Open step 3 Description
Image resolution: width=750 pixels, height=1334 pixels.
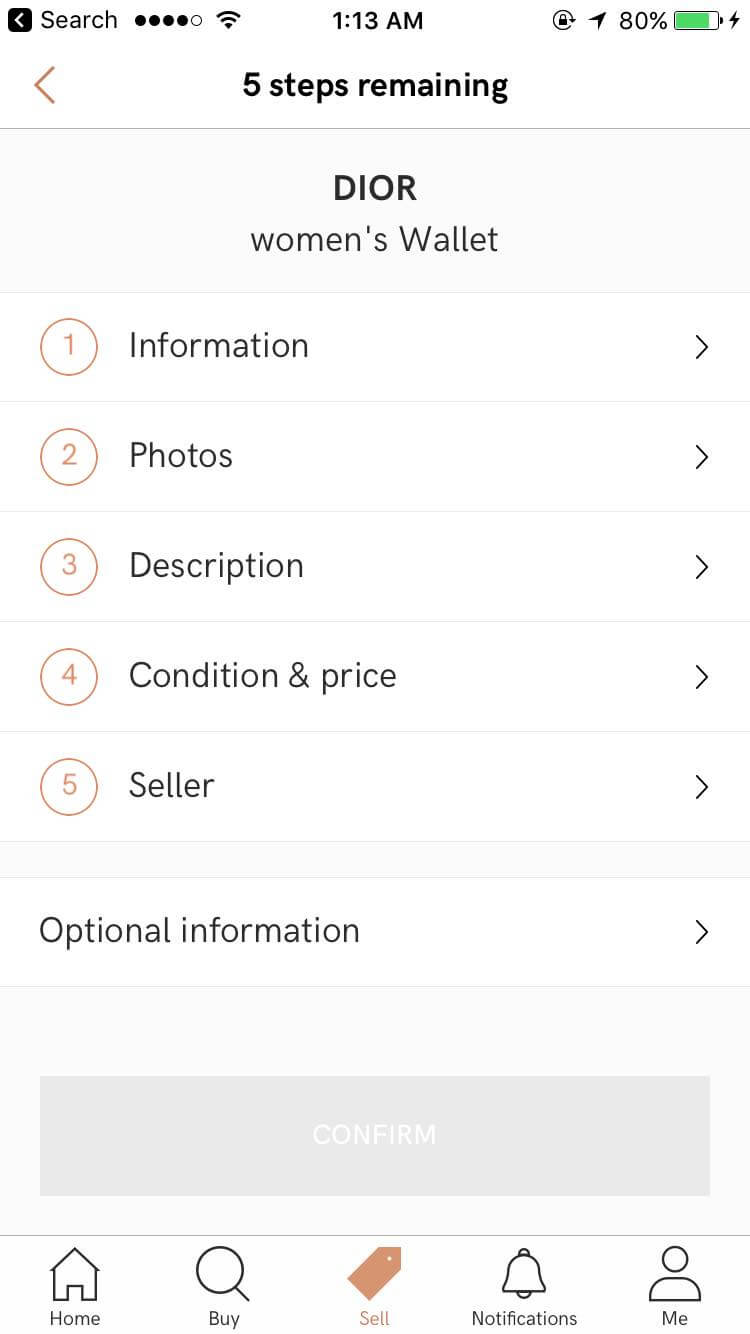375,567
